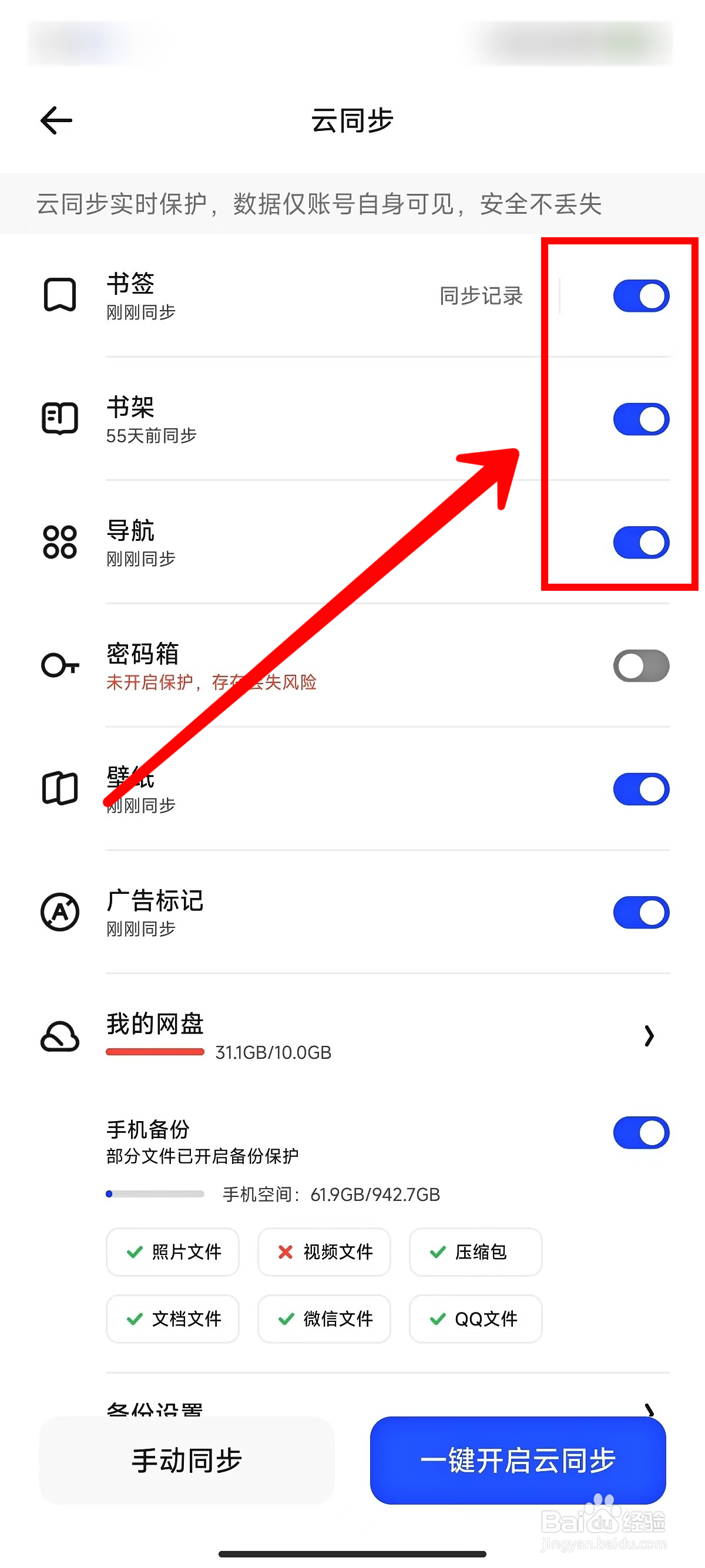Turn off the 手机备份 toggle
This screenshot has height=1568, width=705.
(x=640, y=1131)
